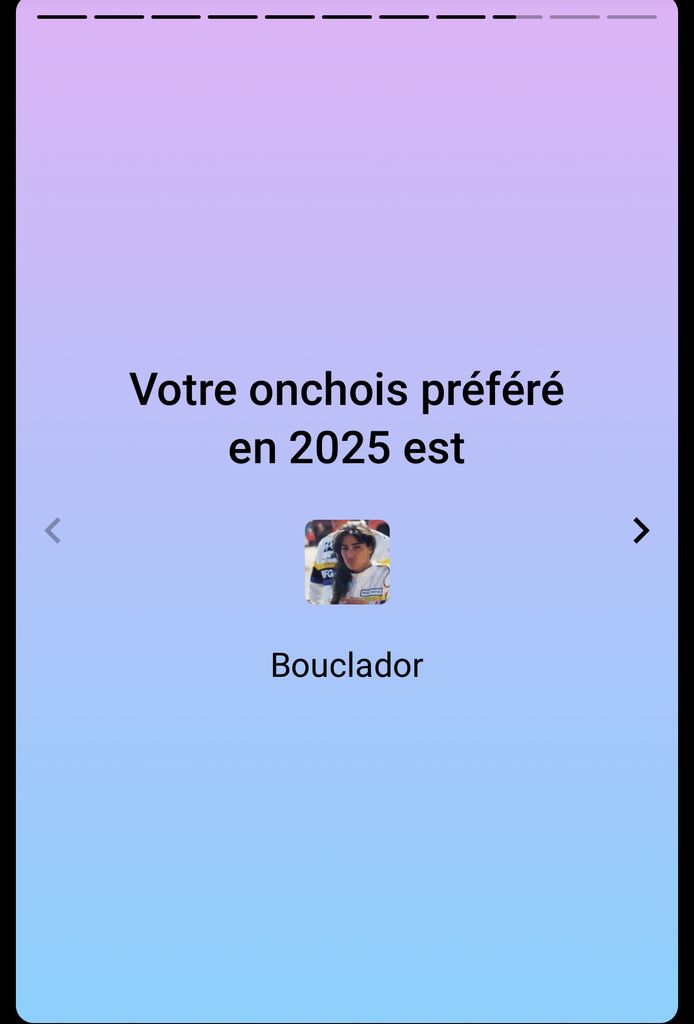The height and width of the screenshot is (1024, 694).
Task: Open Bouclador's profile picture
Action: [347, 562]
